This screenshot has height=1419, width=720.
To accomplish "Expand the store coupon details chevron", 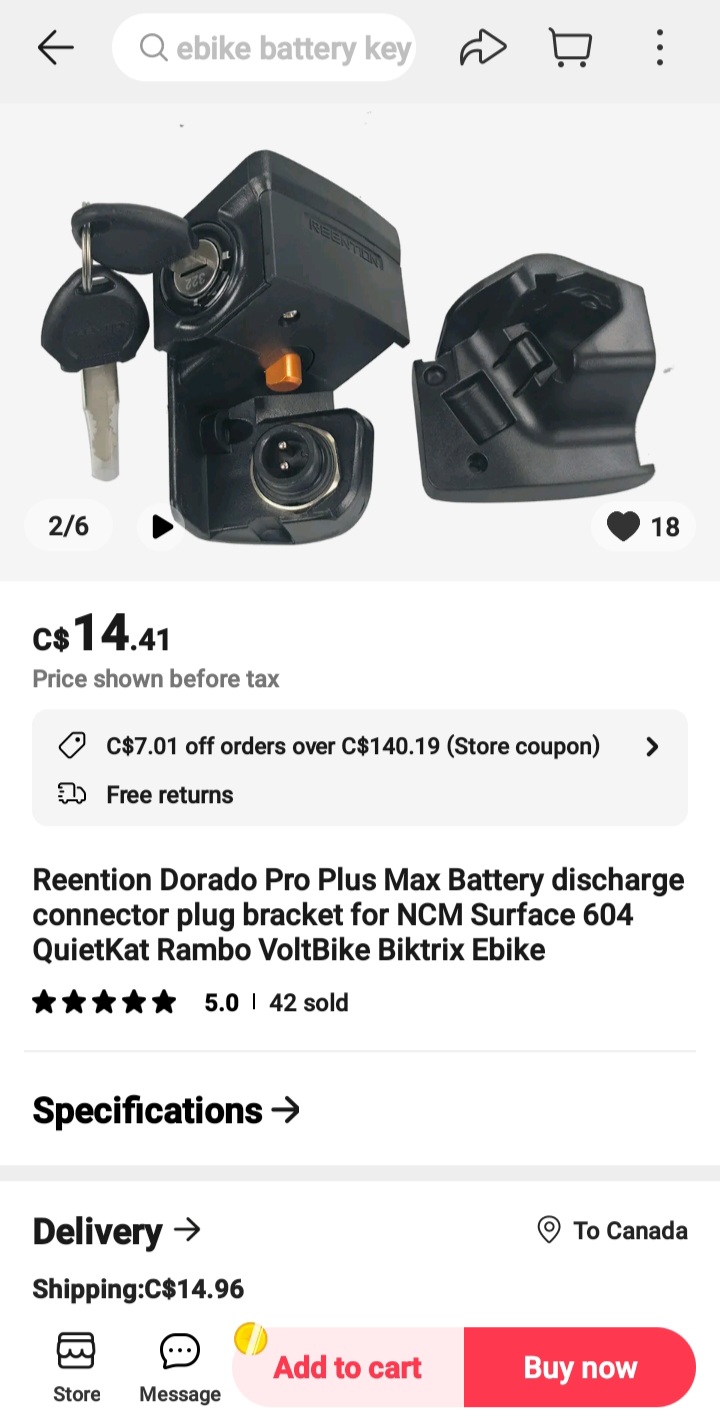I will pos(652,745).
